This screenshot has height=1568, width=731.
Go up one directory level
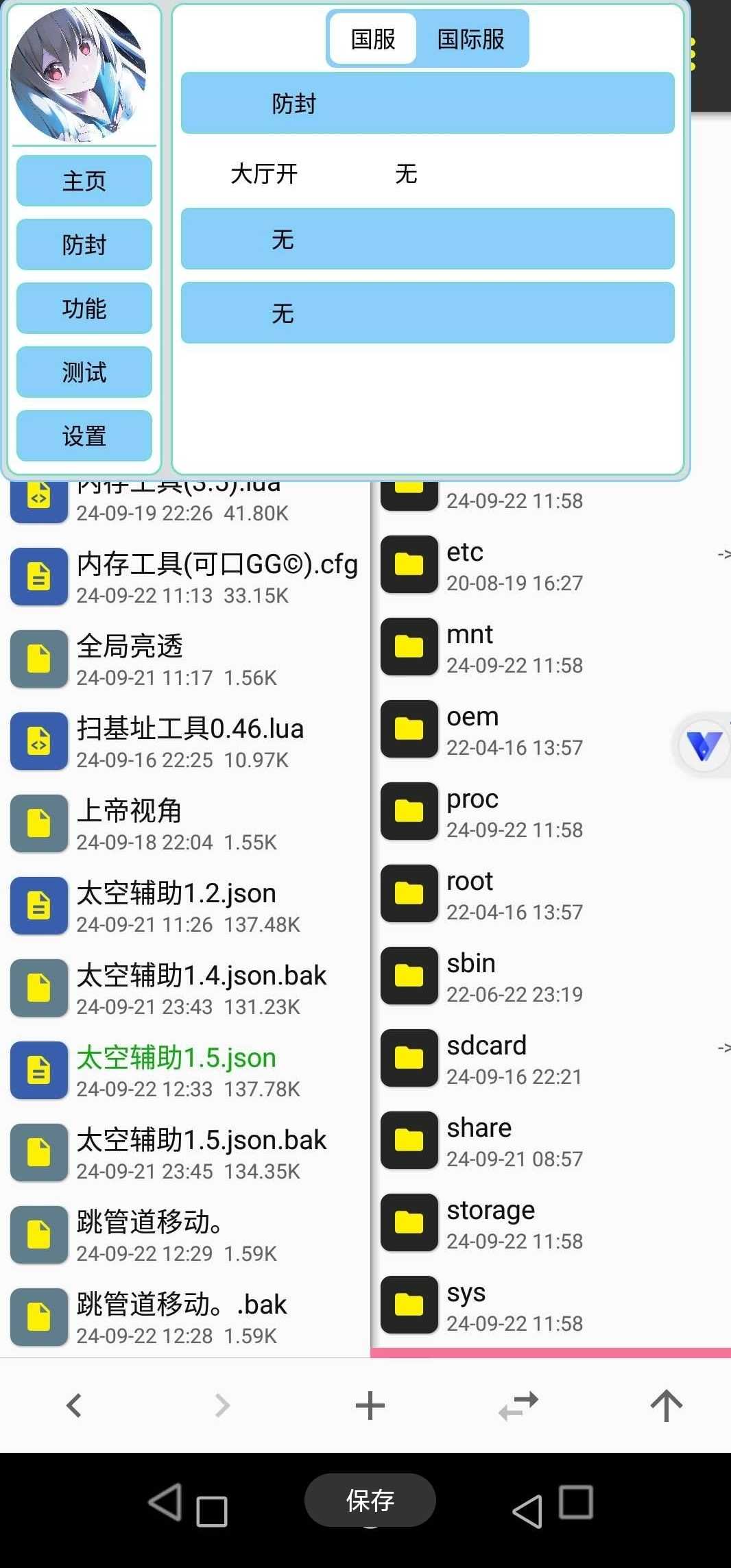tap(666, 1406)
